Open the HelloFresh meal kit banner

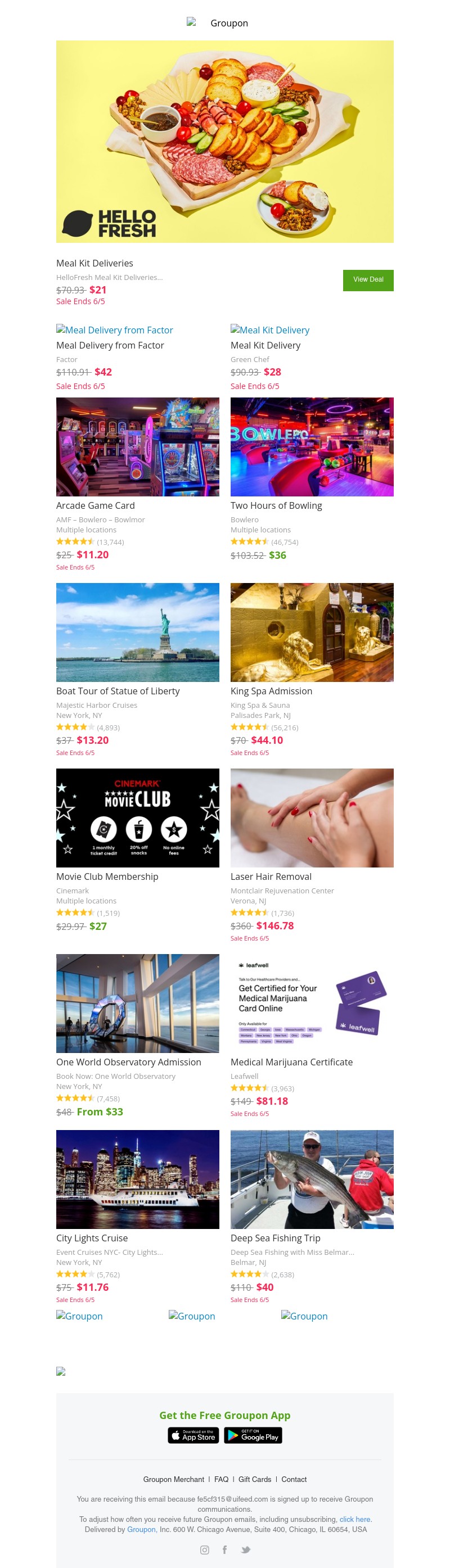click(x=224, y=142)
